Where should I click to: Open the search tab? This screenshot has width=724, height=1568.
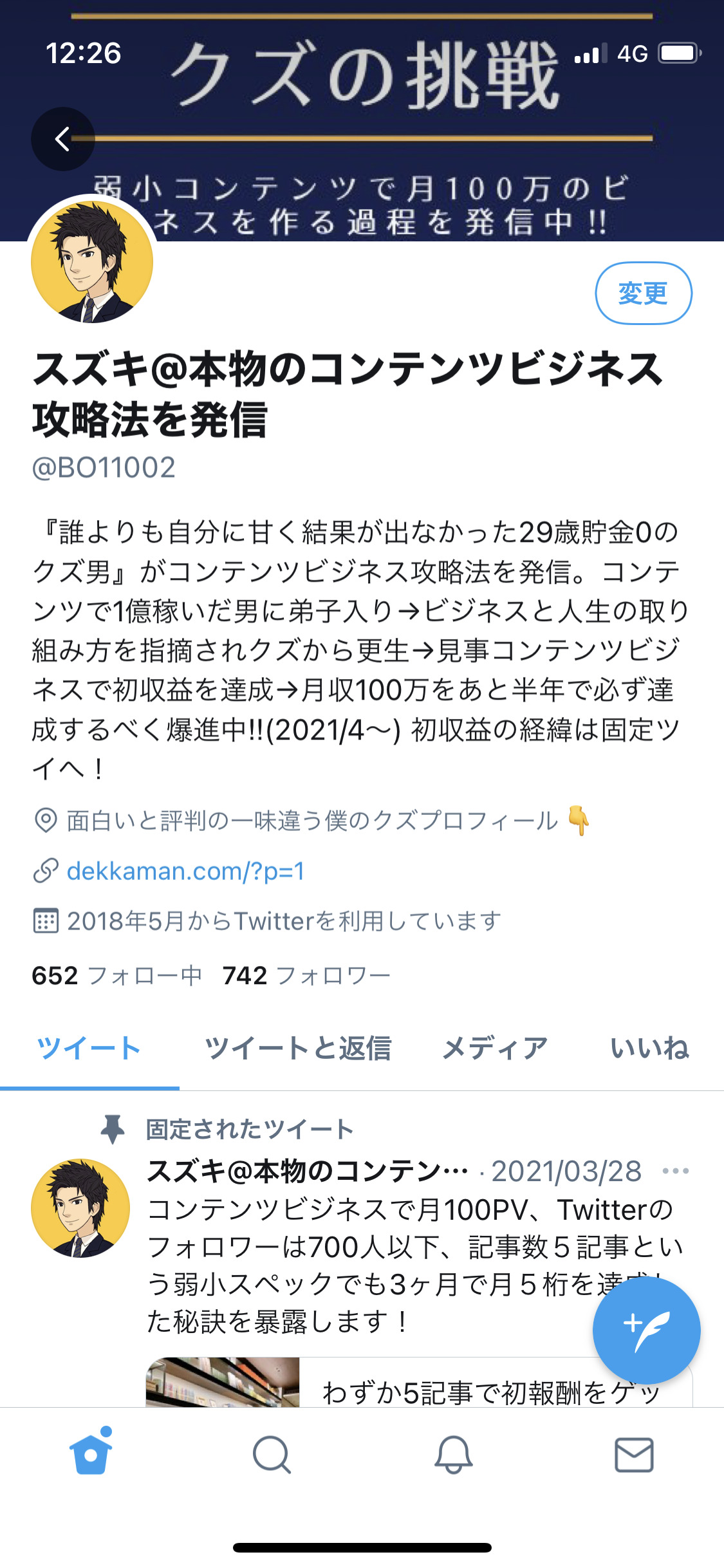coord(272,1455)
